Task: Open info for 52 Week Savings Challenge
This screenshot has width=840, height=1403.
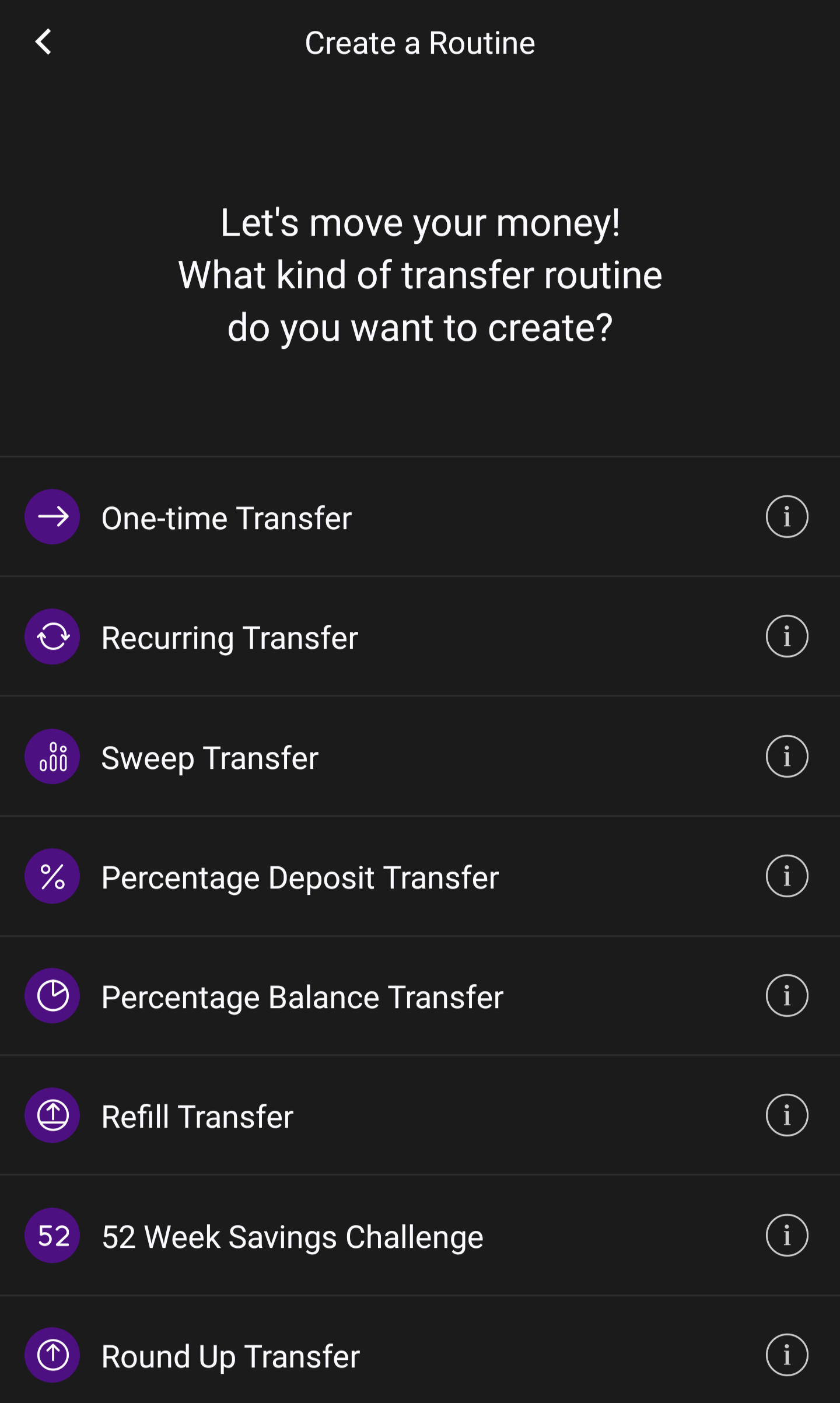Action: click(x=786, y=1236)
